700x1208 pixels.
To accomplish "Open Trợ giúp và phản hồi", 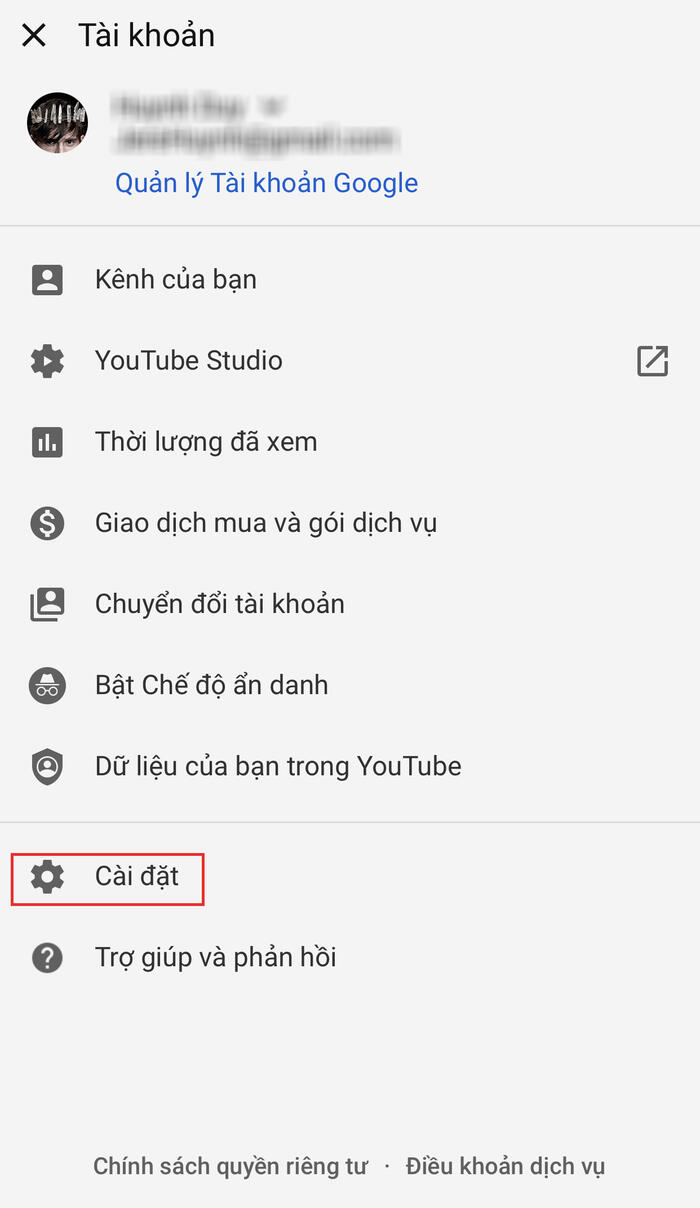I will click(216, 957).
